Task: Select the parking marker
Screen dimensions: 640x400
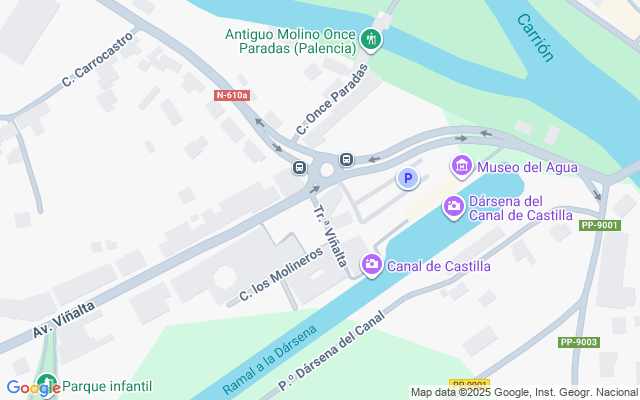Action: click(x=407, y=179)
